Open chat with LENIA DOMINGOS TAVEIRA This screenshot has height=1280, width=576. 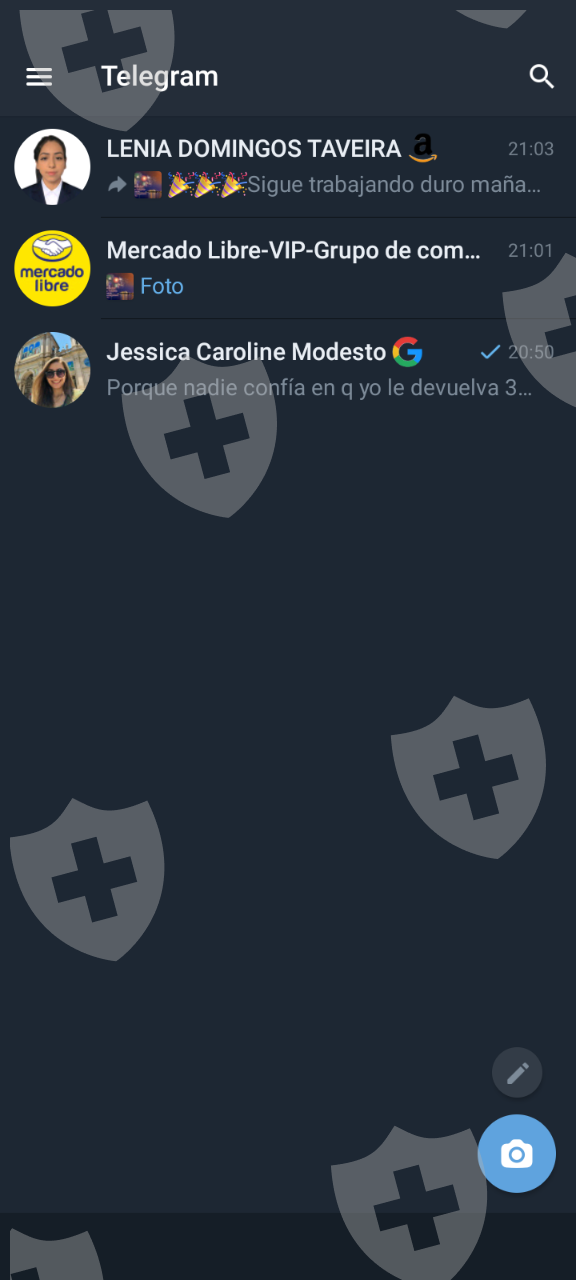pos(288,167)
